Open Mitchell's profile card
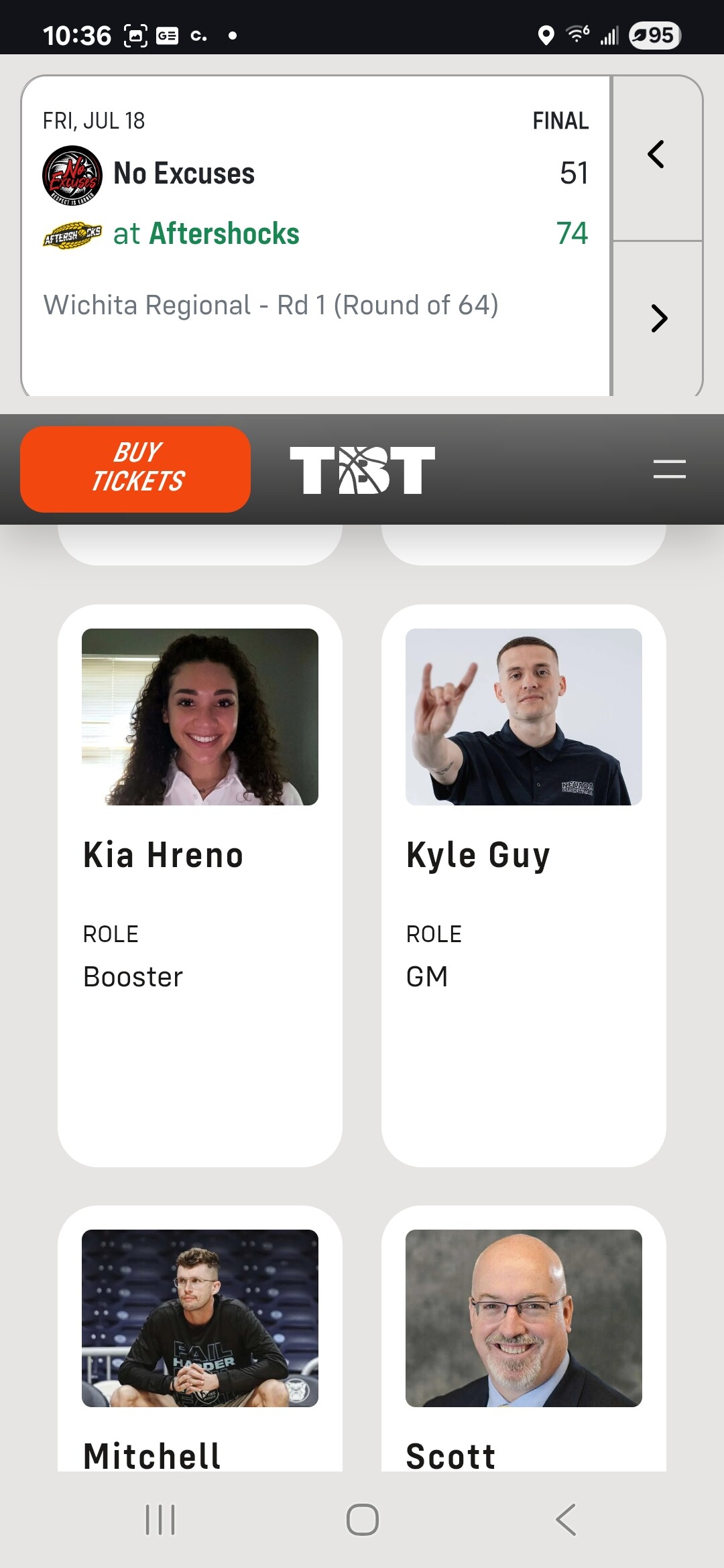Image resolution: width=724 pixels, height=1568 pixels. click(200, 1339)
